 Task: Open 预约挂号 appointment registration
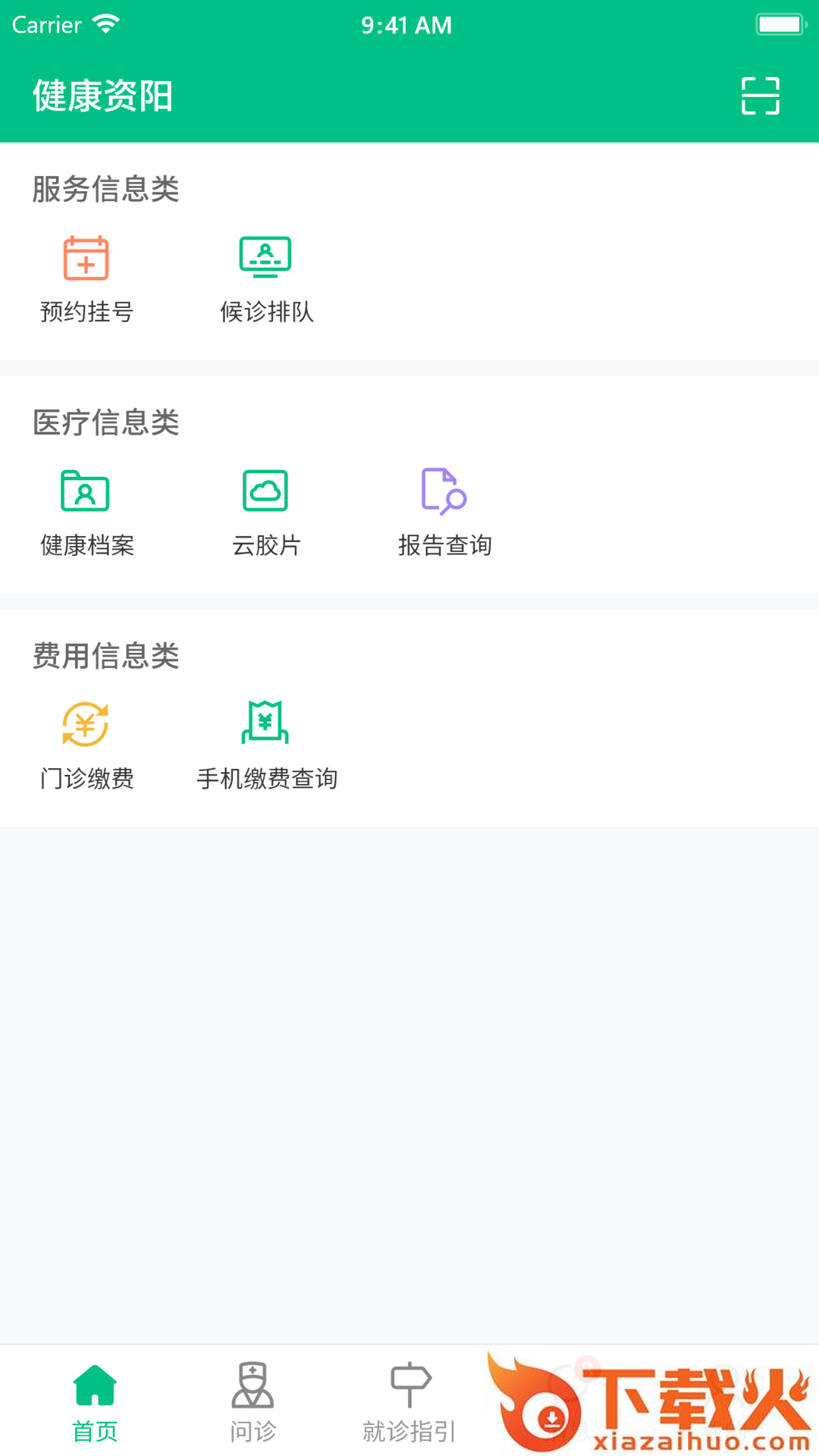[x=86, y=279]
